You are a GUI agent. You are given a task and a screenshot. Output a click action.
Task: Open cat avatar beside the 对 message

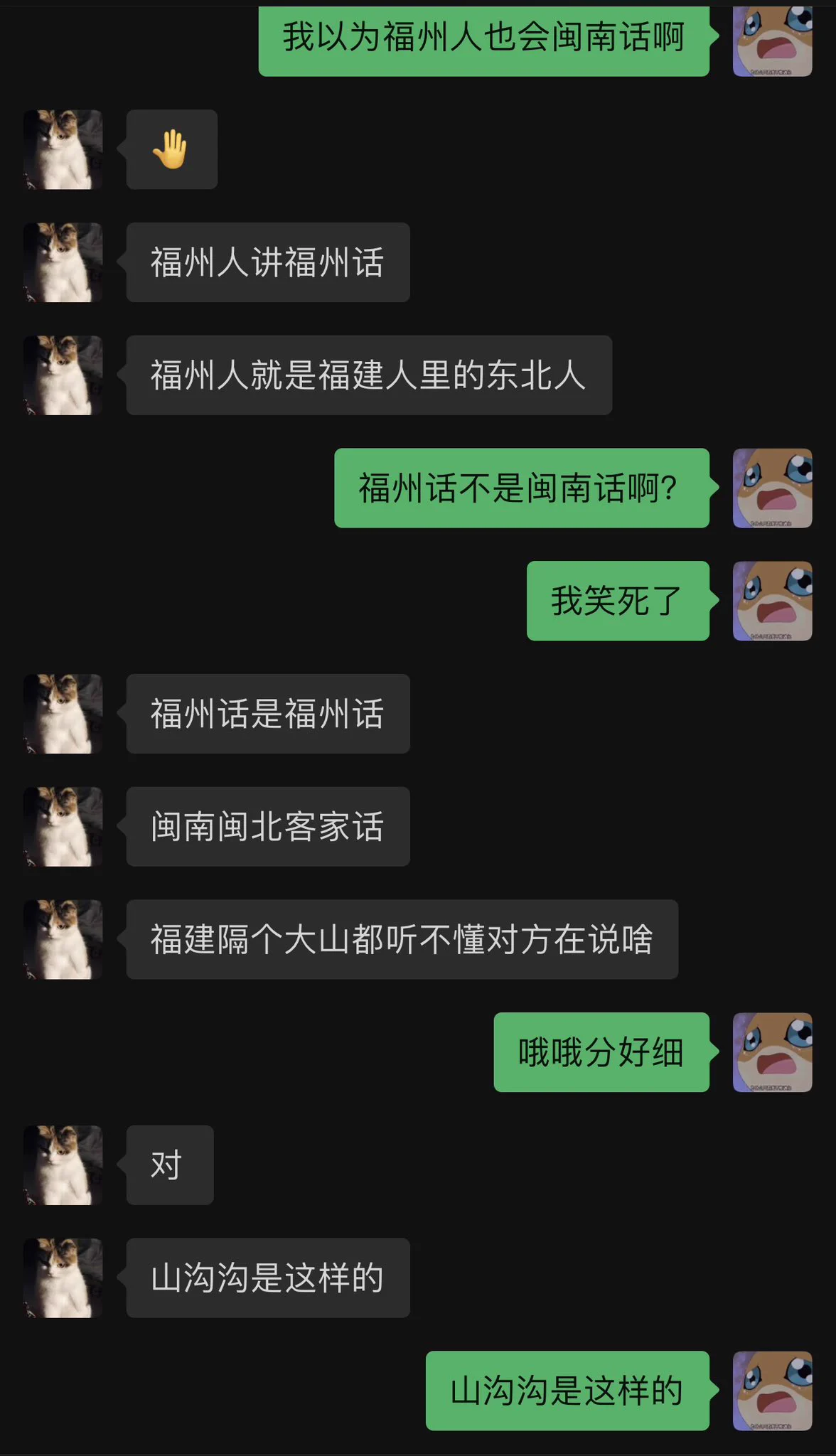[x=63, y=1165]
